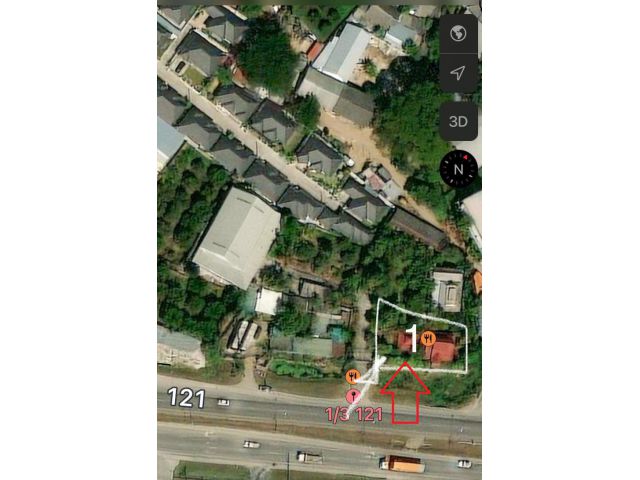Tap the compass to face north
Viewport: 640px width, 480px height.
[459, 169]
